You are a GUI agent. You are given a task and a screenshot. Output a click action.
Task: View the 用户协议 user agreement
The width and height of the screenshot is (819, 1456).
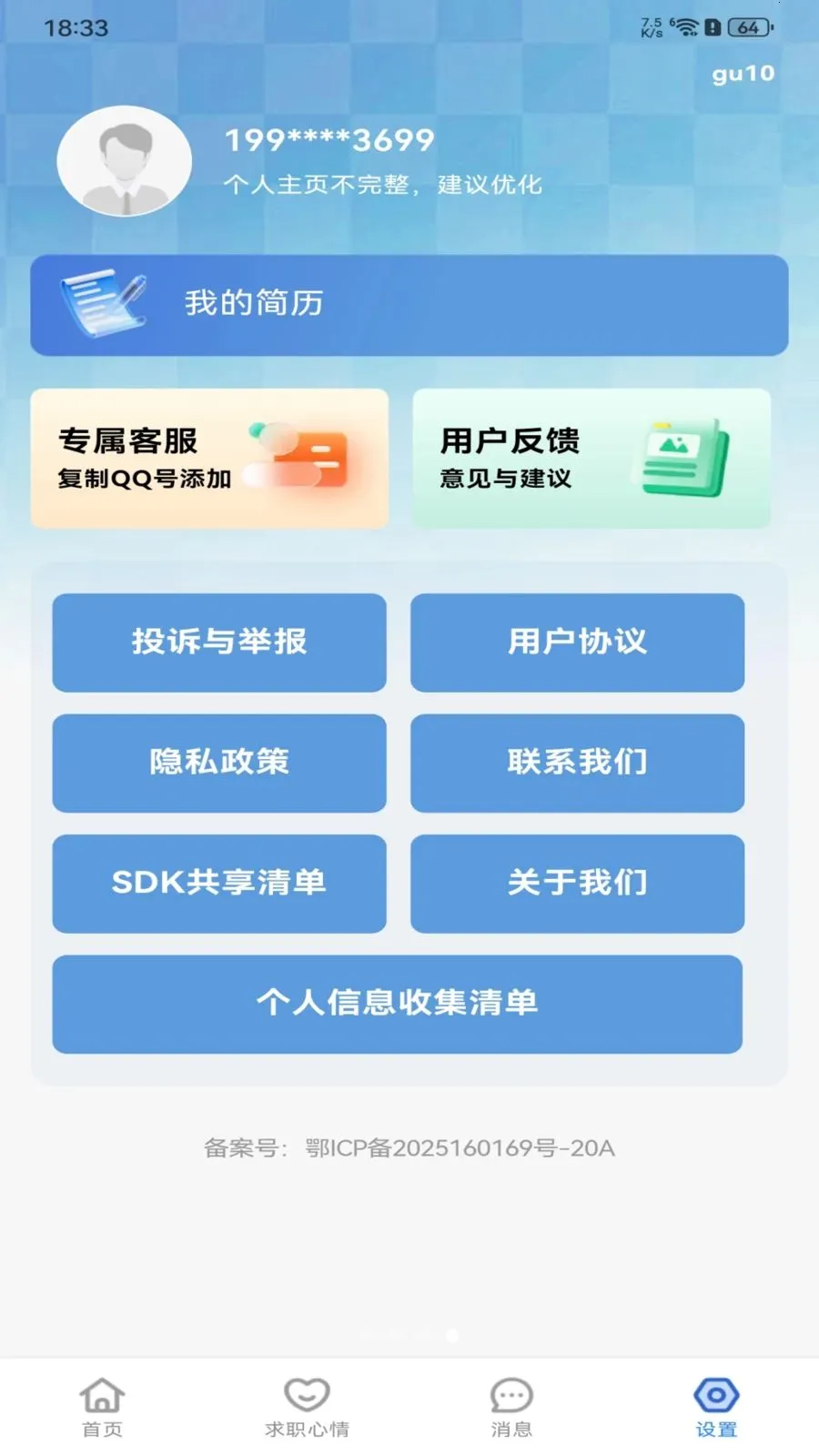click(x=578, y=642)
